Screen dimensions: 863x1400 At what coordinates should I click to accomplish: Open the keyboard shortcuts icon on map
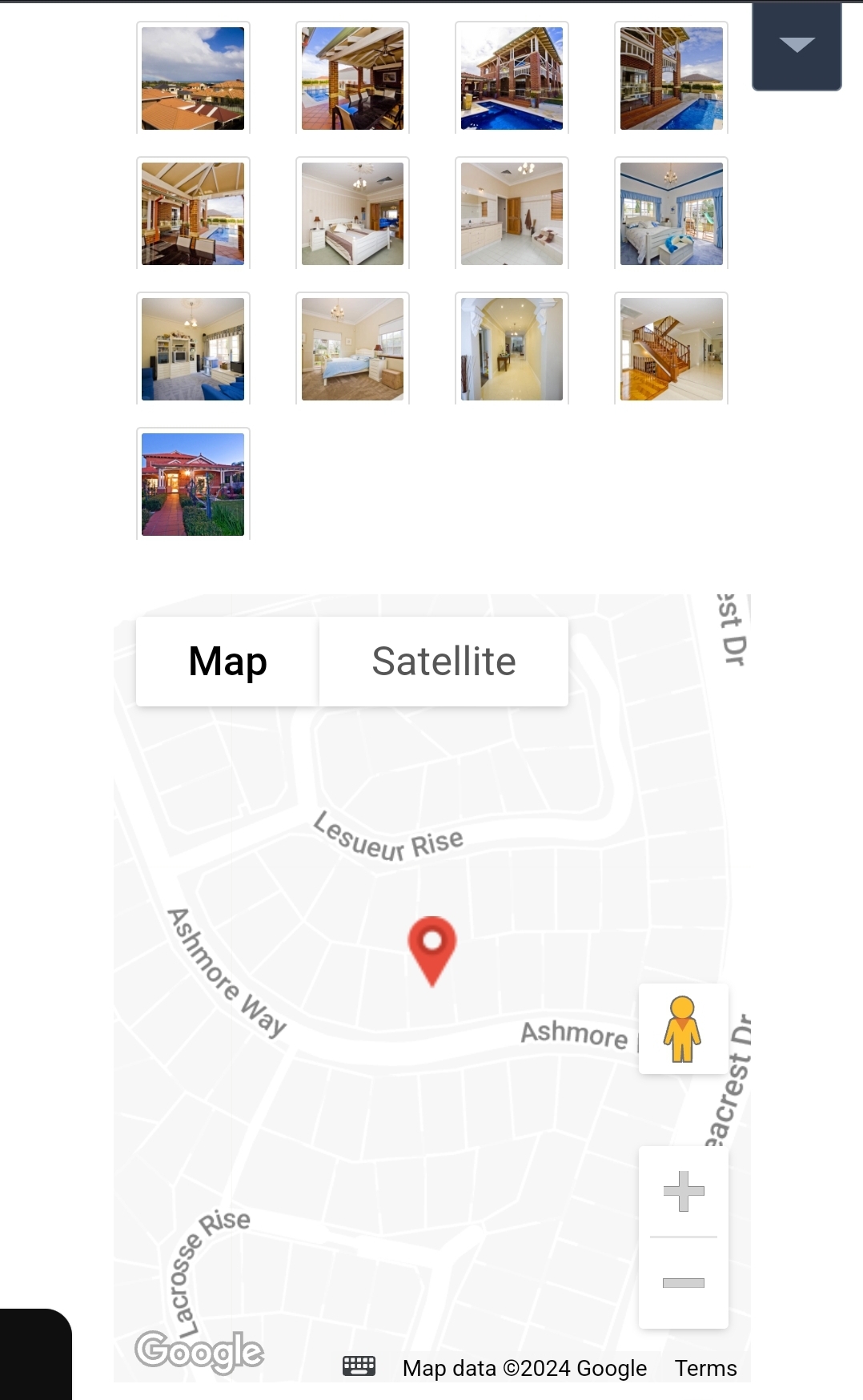pyautogui.click(x=359, y=1366)
